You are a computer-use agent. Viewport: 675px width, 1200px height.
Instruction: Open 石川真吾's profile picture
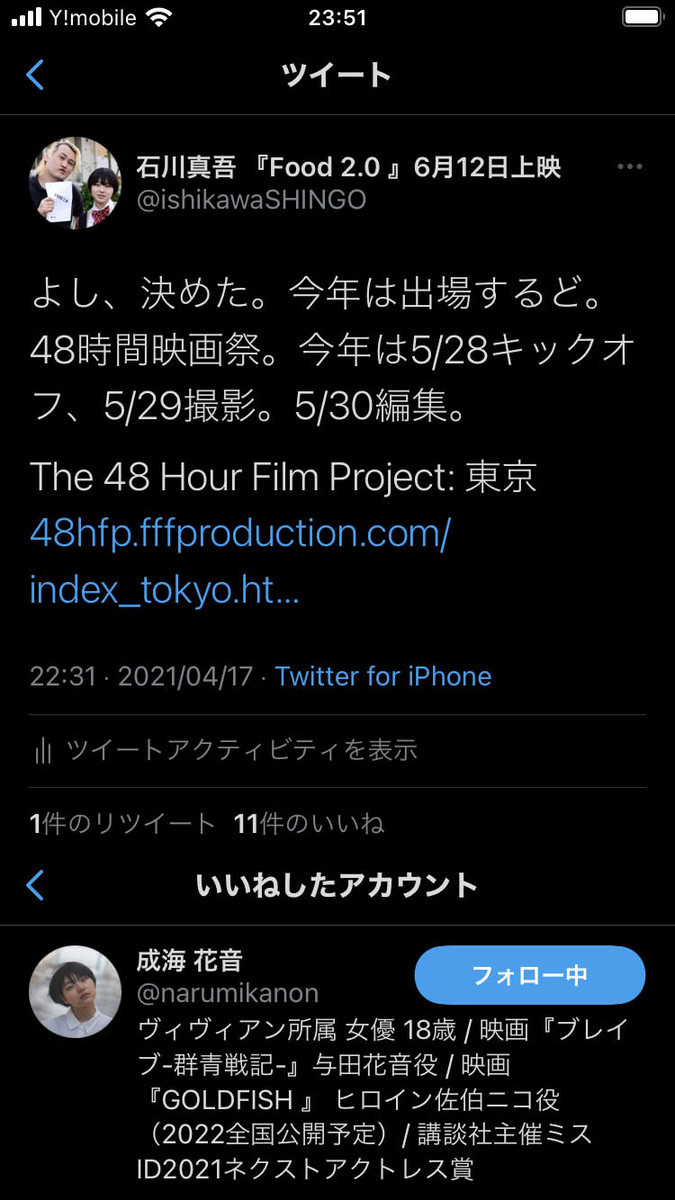coord(75,183)
